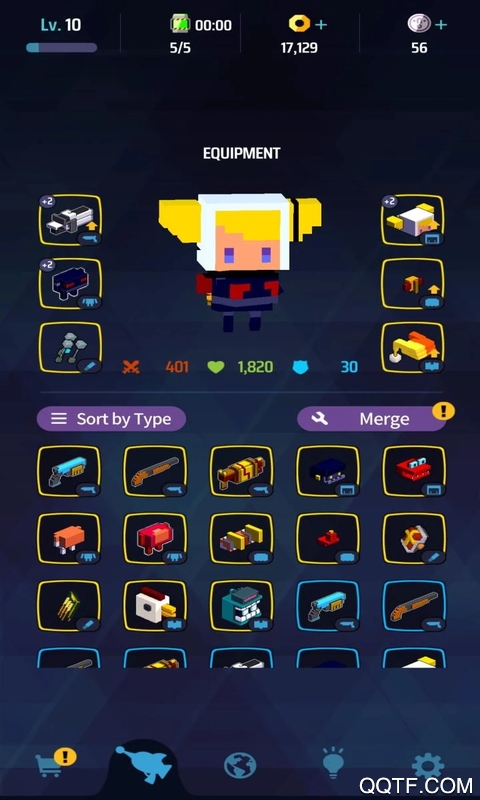Tap Sort by Type button
The image size is (480, 800).
[111, 419]
